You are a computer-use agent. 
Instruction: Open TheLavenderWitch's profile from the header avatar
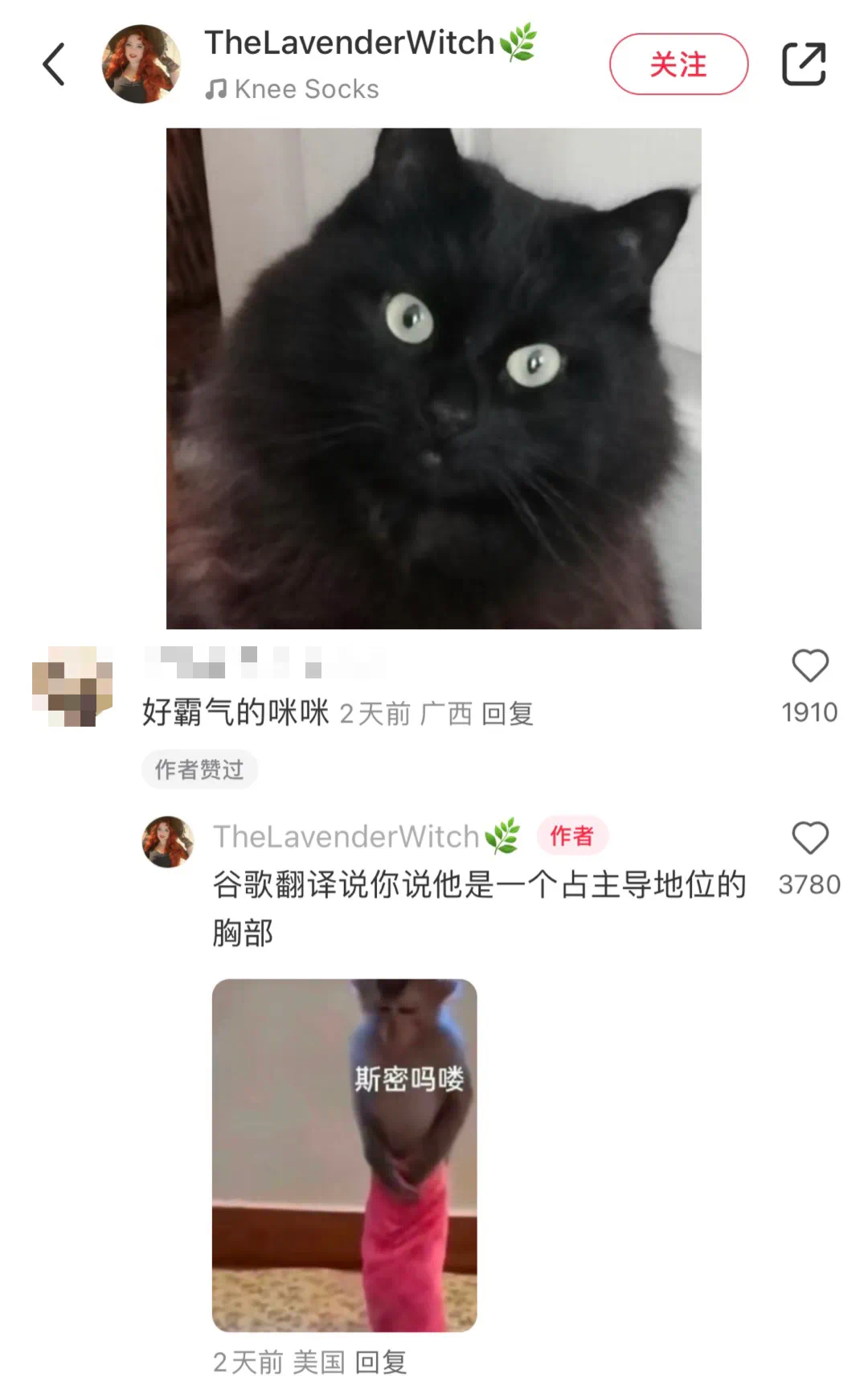tap(141, 64)
